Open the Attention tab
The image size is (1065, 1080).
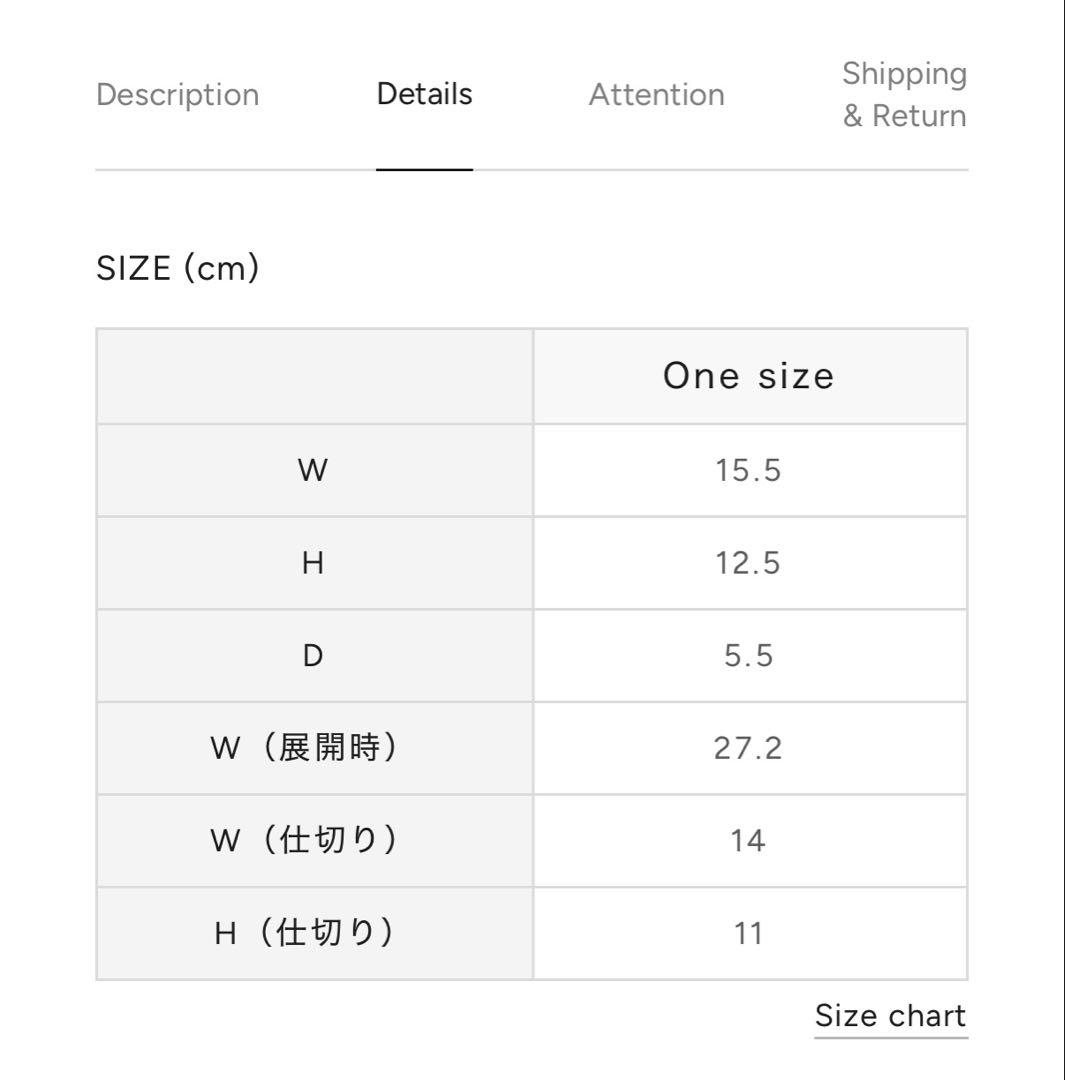(656, 95)
